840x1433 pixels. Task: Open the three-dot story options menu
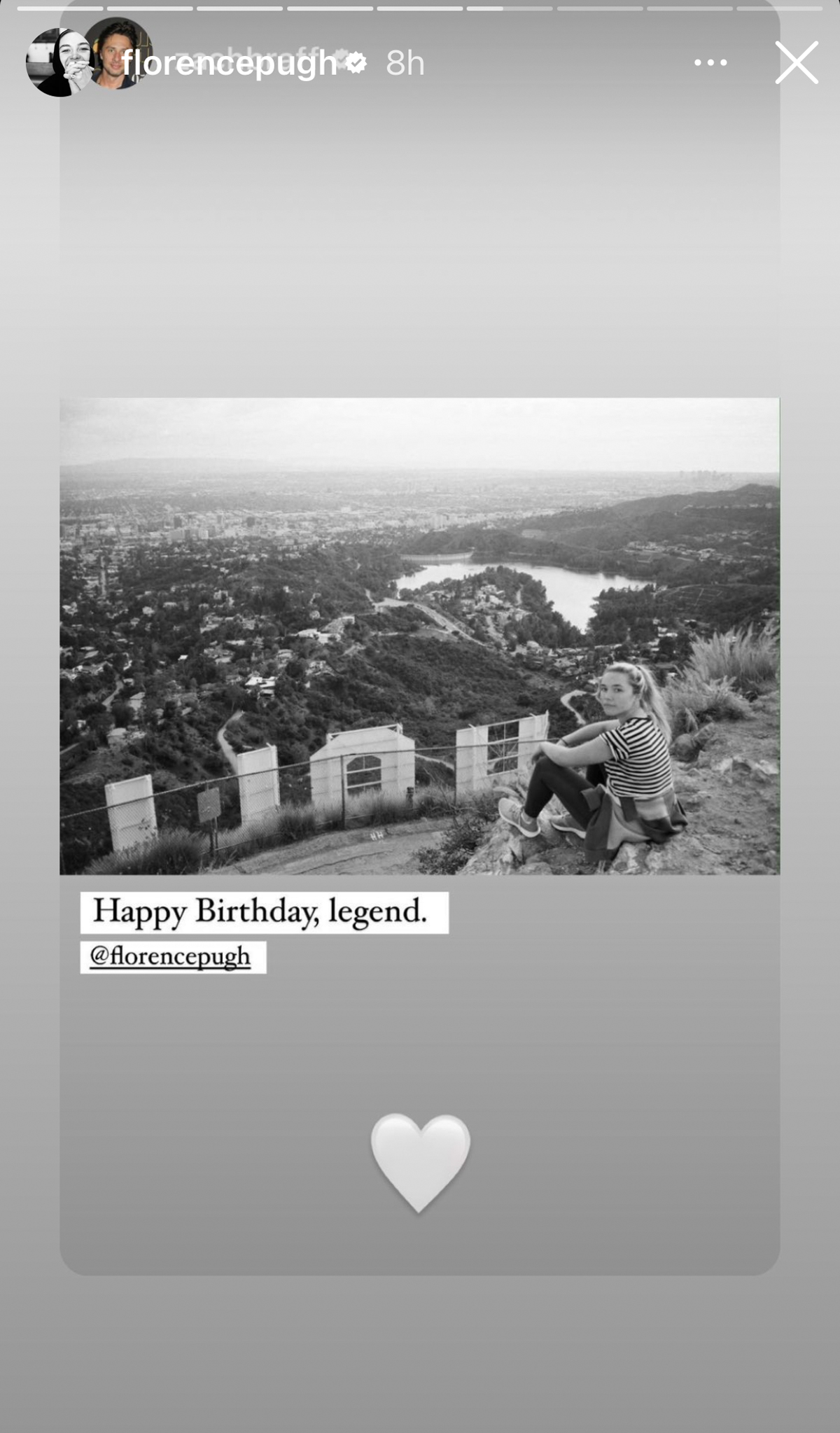[710, 63]
